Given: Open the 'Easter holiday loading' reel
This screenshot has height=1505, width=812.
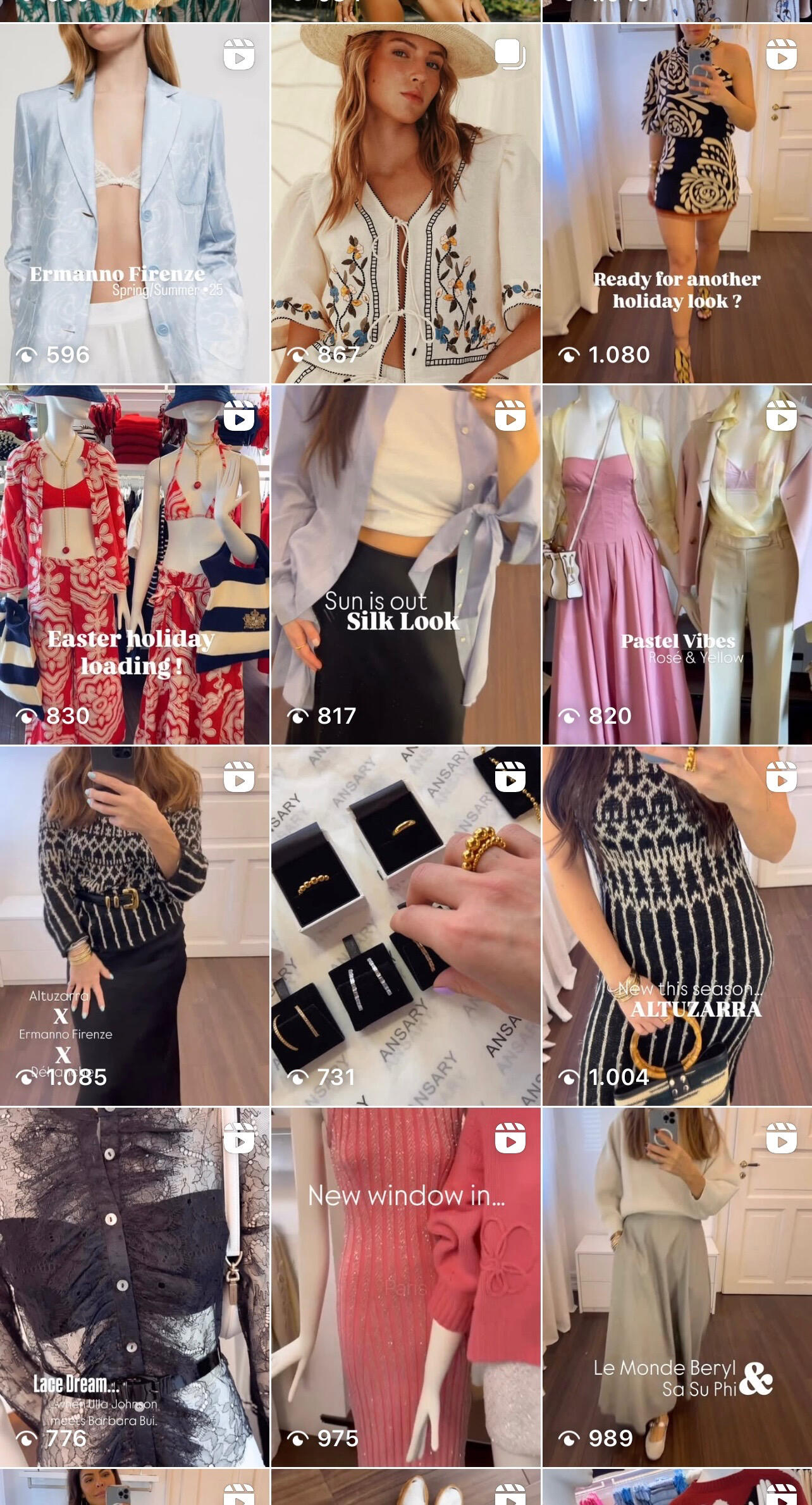Looking at the screenshot, I should (x=135, y=564).
